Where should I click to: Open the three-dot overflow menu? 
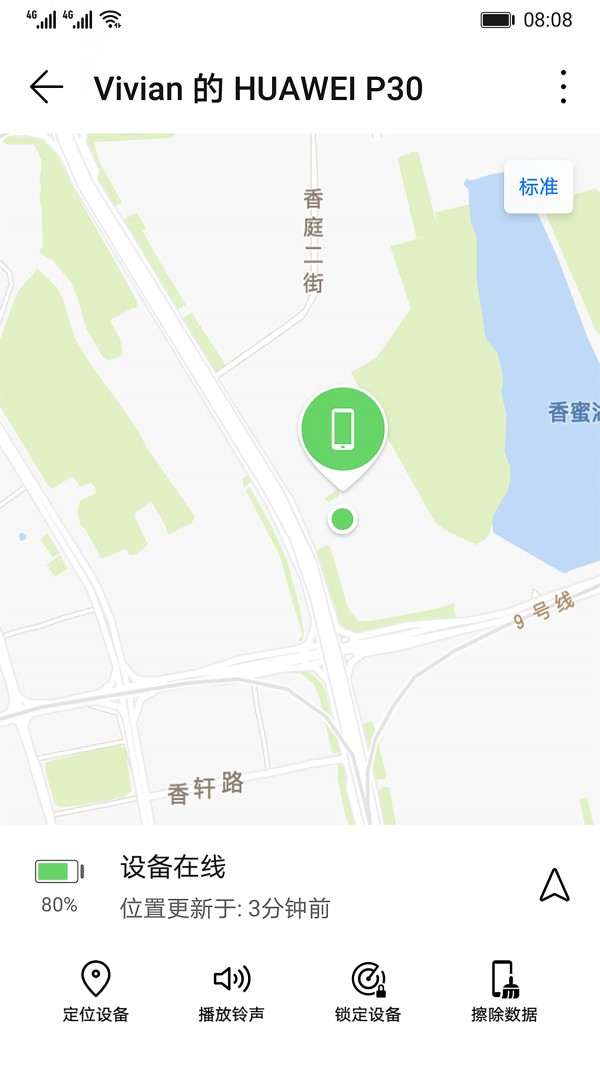563,88
